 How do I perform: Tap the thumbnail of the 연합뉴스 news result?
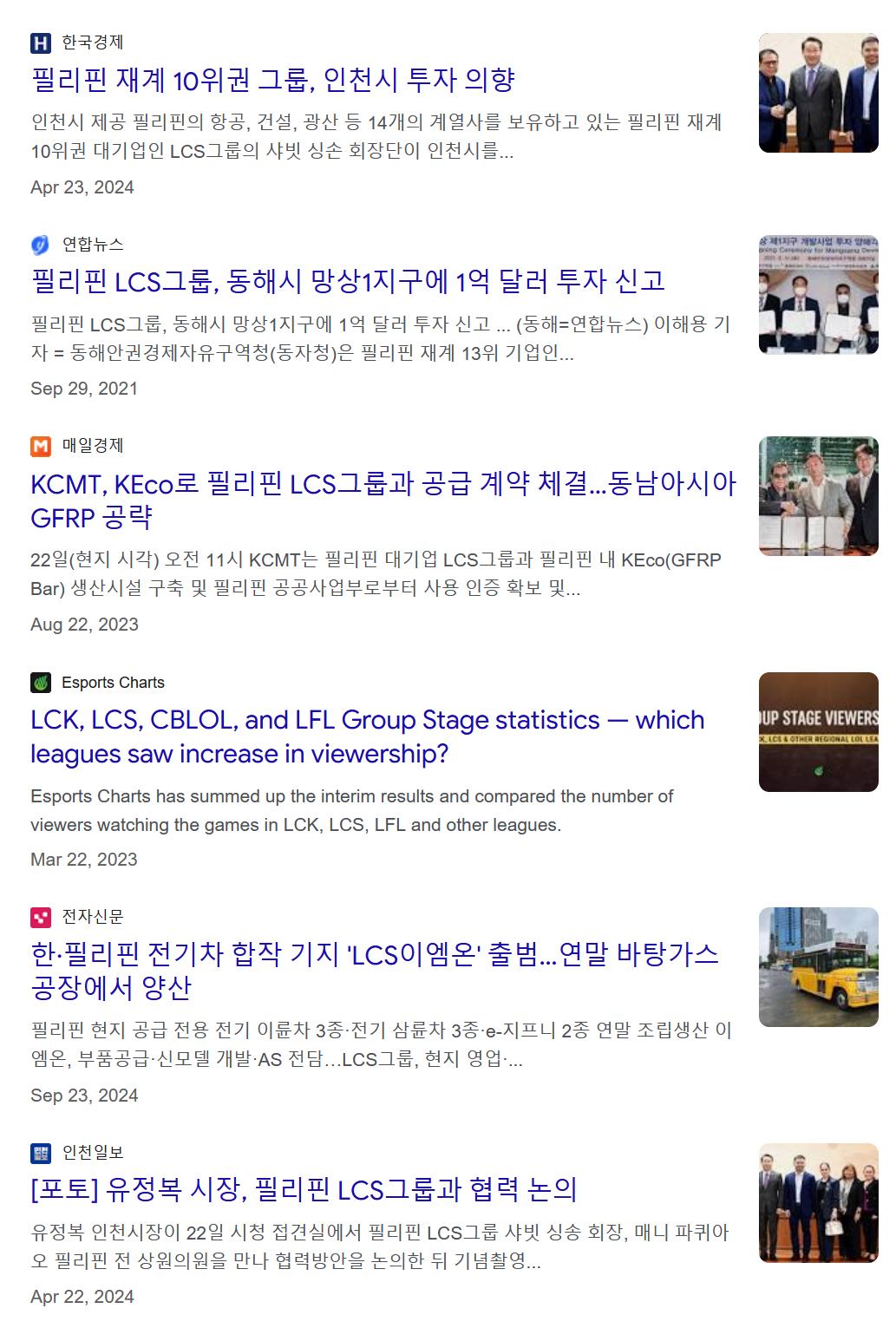[818, 294]
